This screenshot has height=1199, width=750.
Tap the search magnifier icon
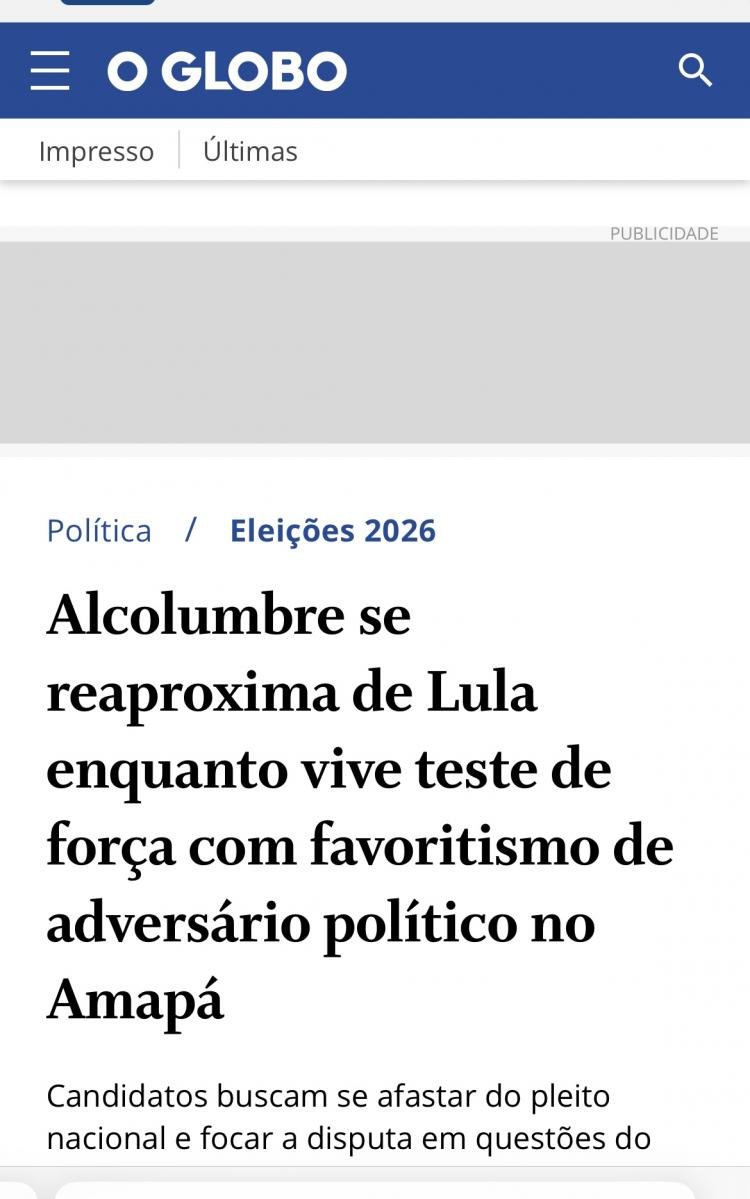pyautogui.click(x=695, y=70)
